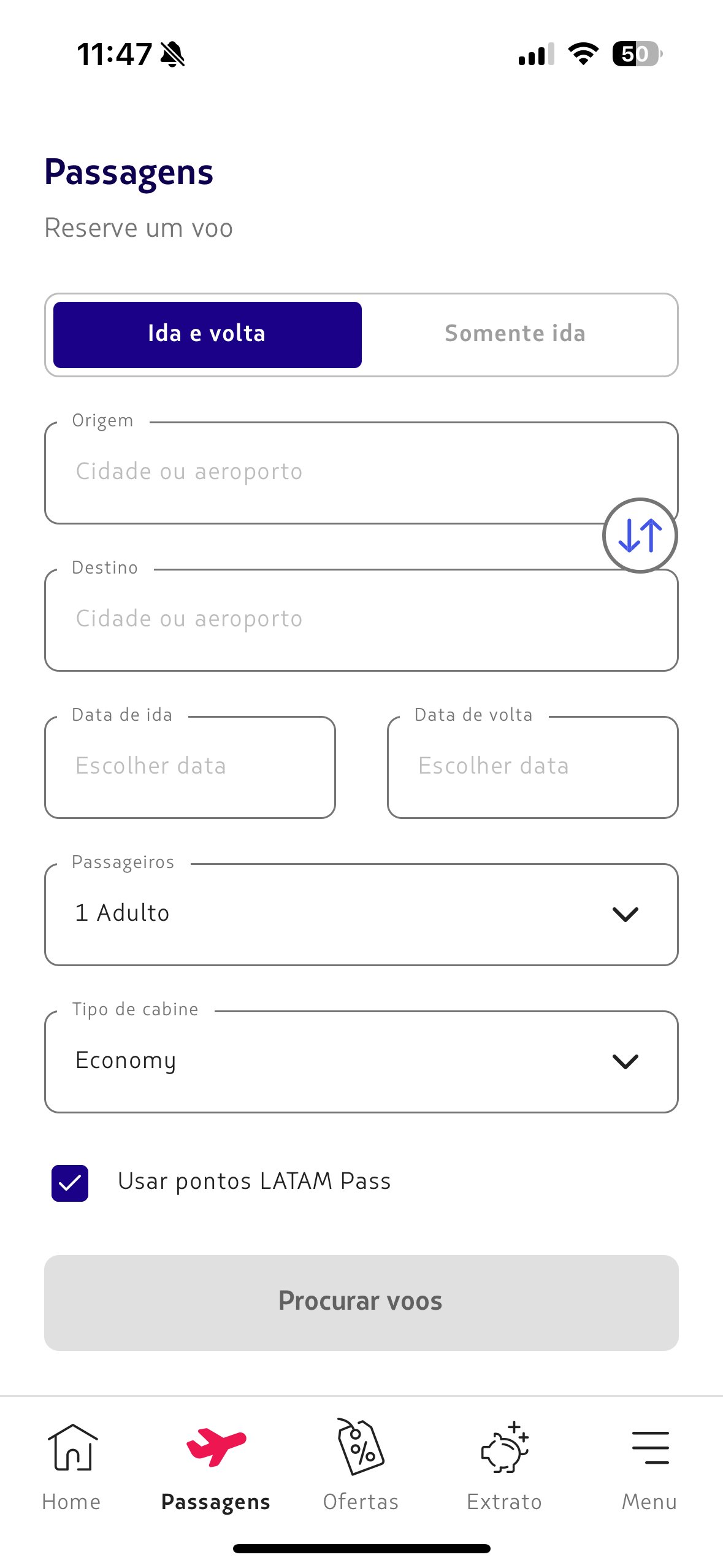This screenshot has width=723, height=1568.
Task: Tap the Procurar voos button
Action: pos(361,1302)
